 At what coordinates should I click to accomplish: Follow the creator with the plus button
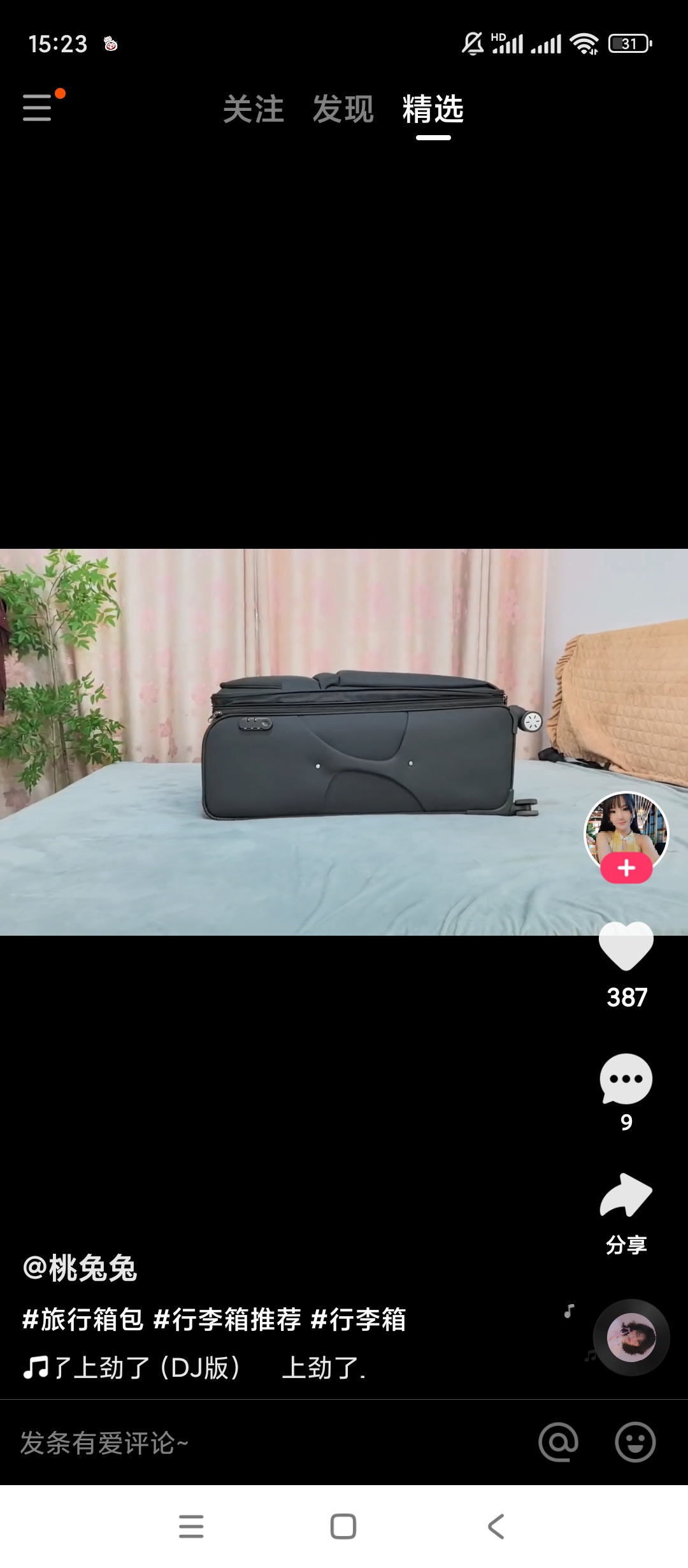626,868
